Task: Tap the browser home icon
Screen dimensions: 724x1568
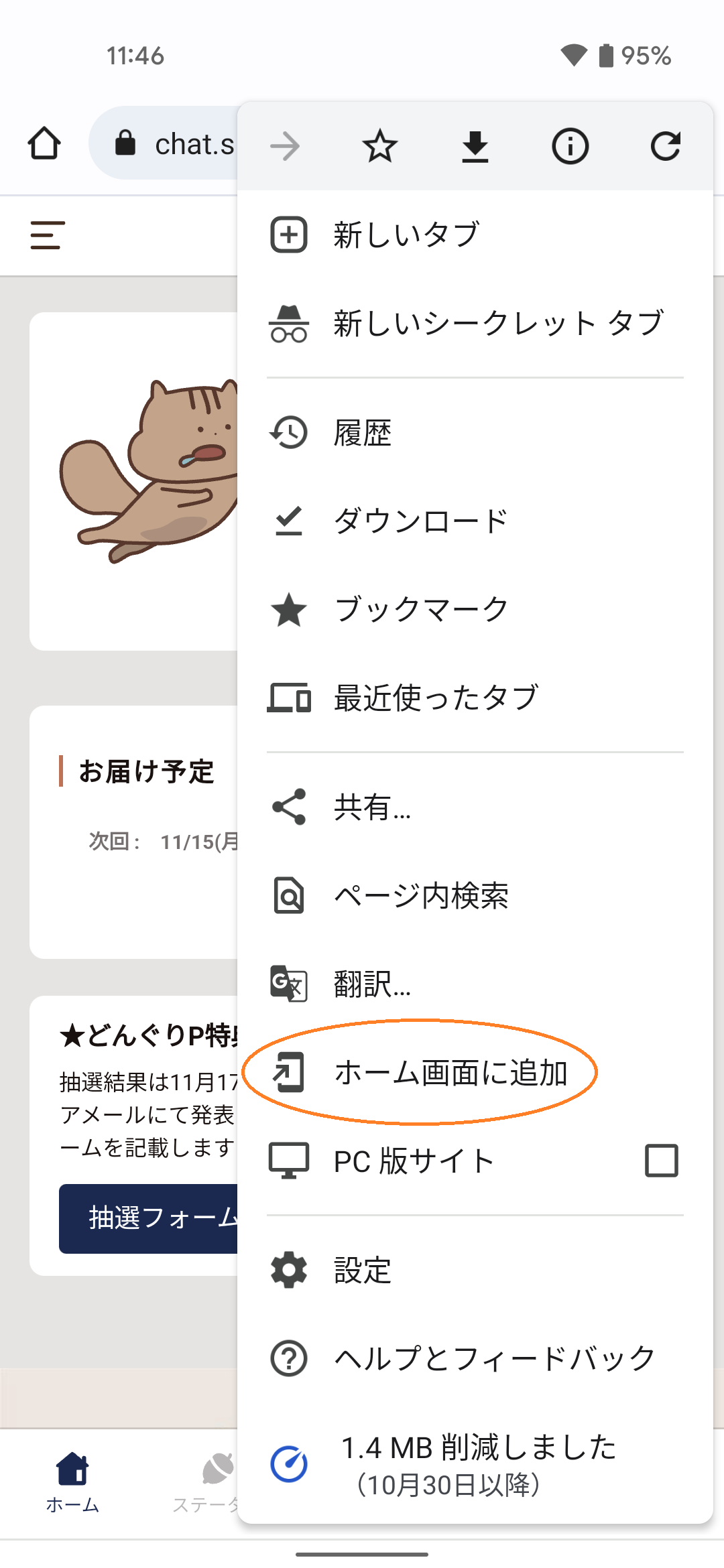Action: click(x=44, y=143)
